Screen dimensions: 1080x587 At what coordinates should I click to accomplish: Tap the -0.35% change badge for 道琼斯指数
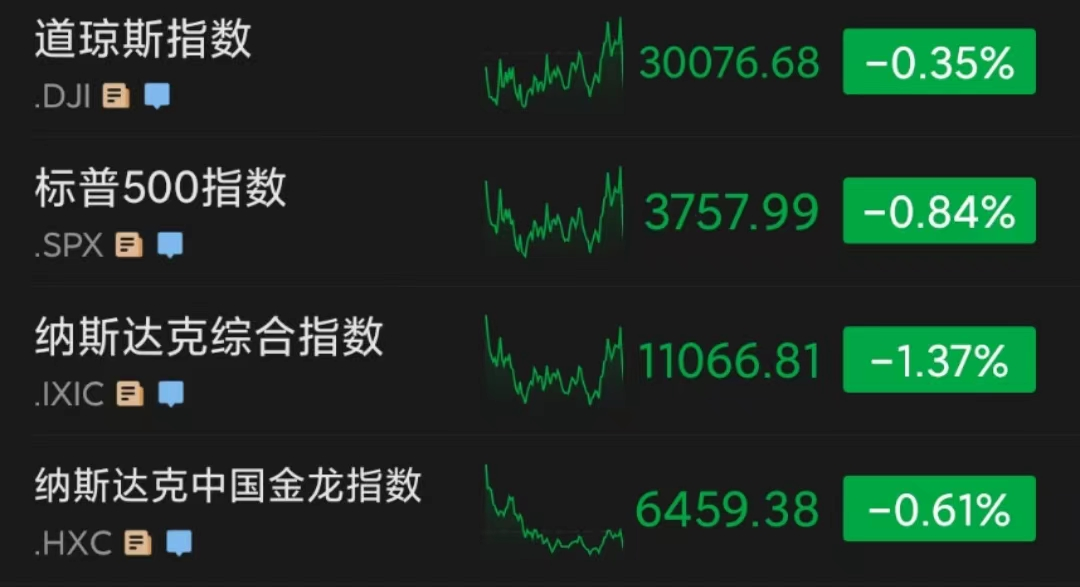tap(939, 63)
